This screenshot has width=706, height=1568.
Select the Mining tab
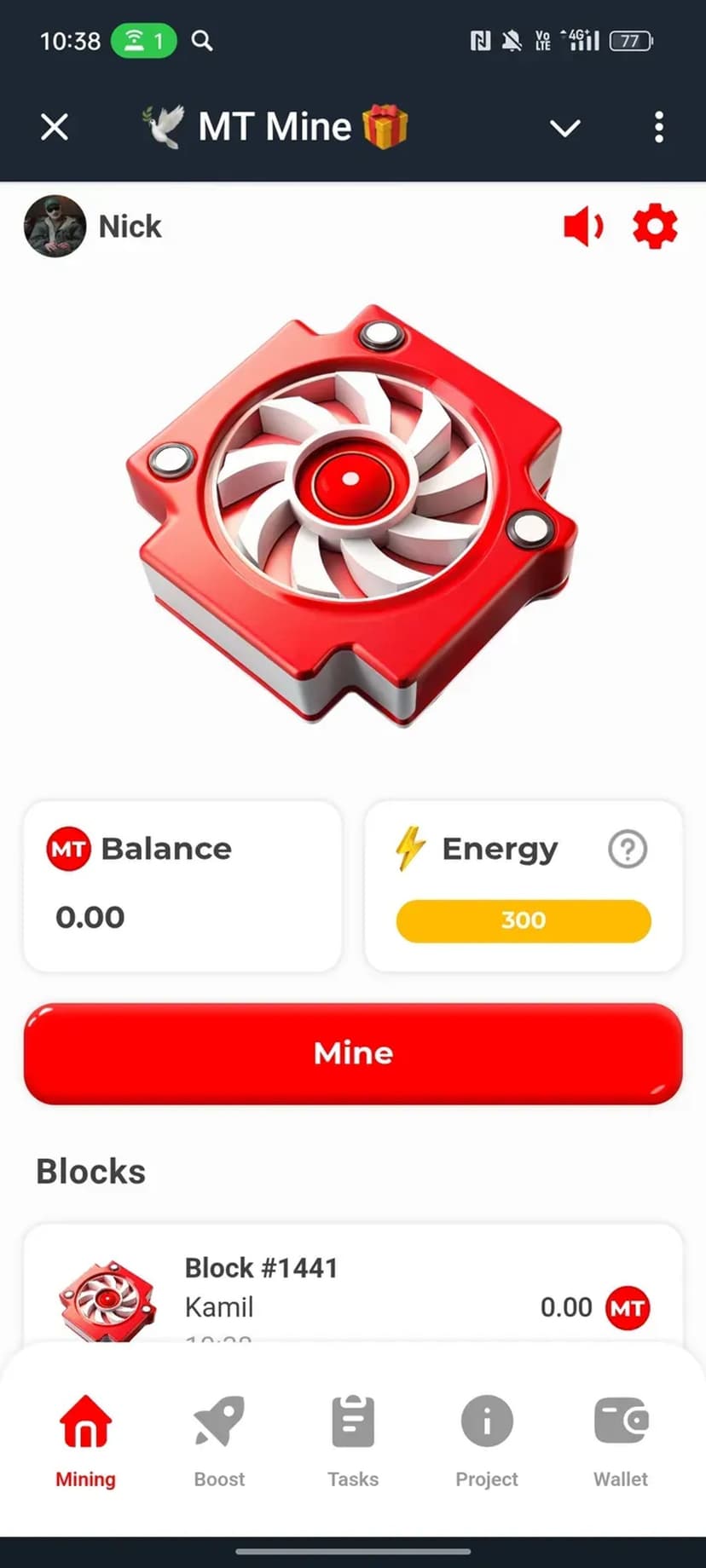[85, 1440]
